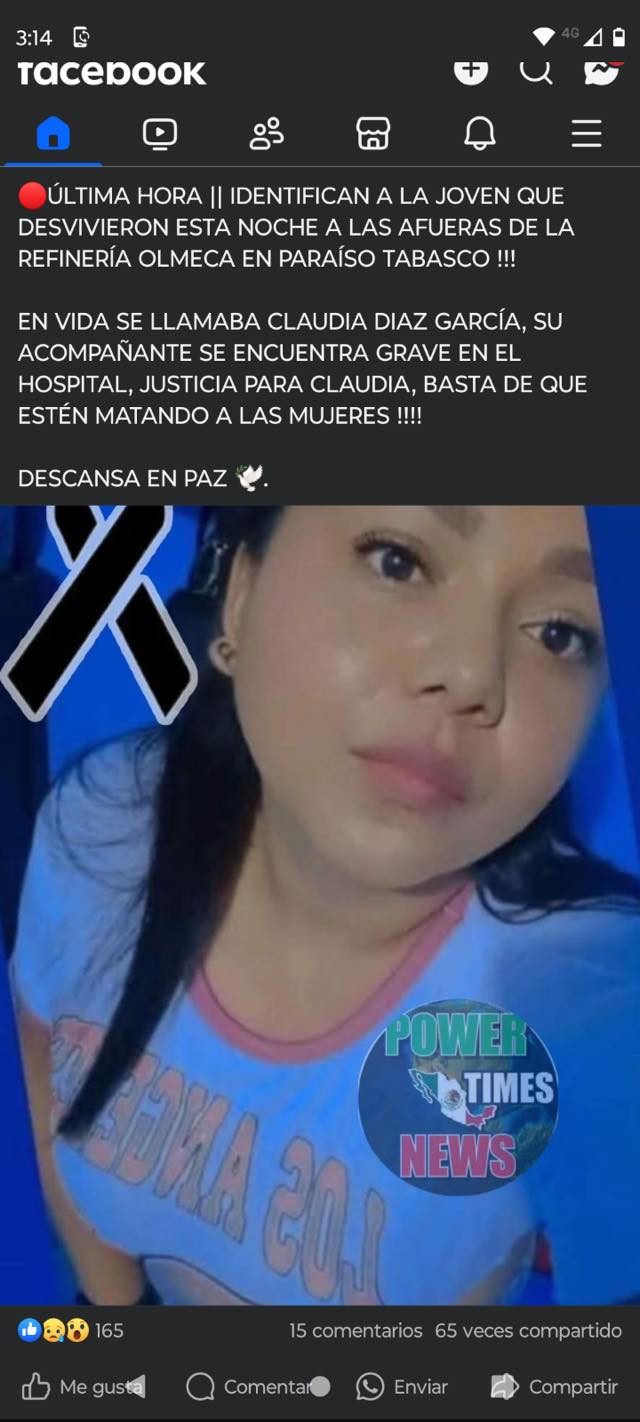Like the post with Me gusta
640x1422 pixels.
82,1387
